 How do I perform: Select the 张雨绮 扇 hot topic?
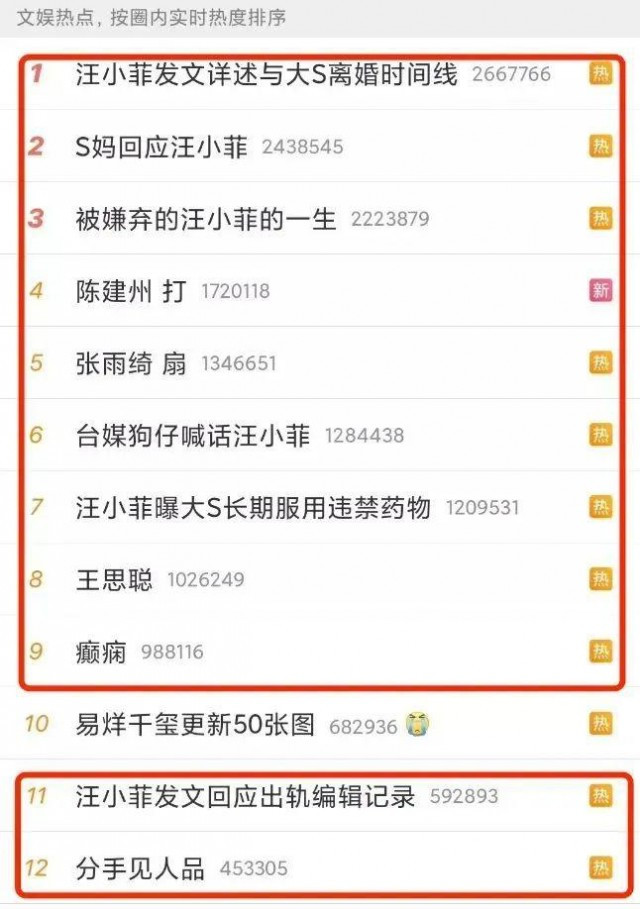[131, 363]
